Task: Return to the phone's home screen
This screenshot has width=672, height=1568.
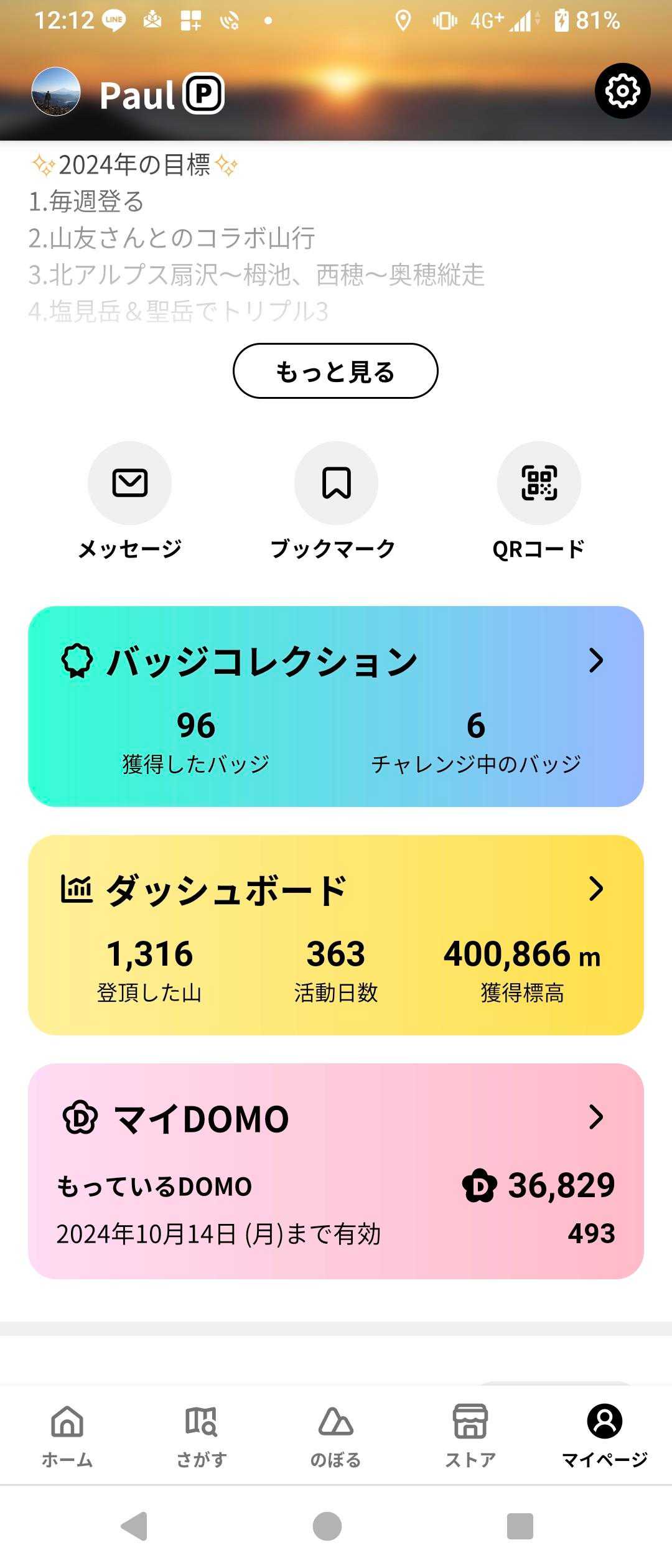Action: [327, 1526]
